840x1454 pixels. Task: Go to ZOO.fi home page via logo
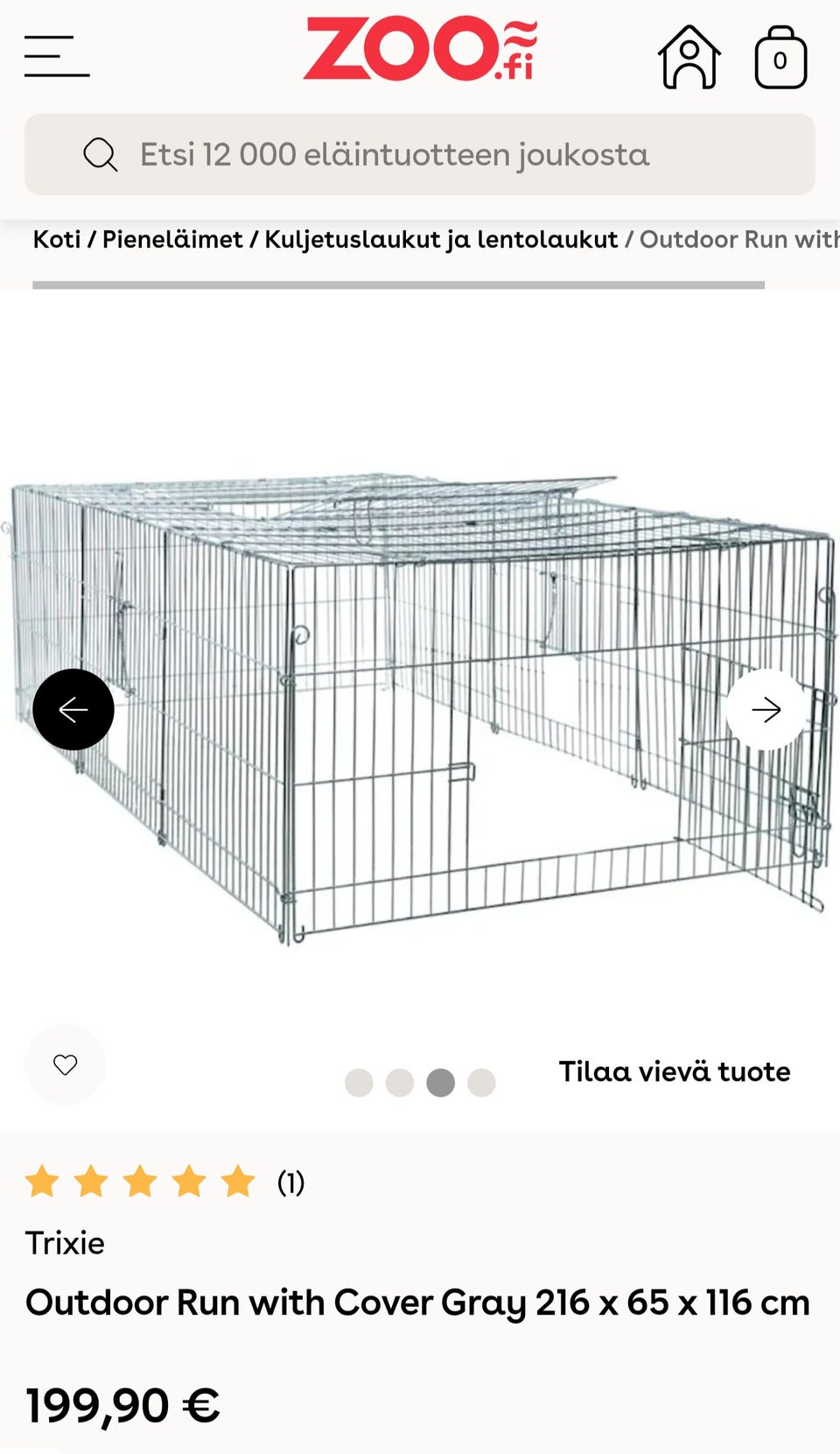[420, 50]
